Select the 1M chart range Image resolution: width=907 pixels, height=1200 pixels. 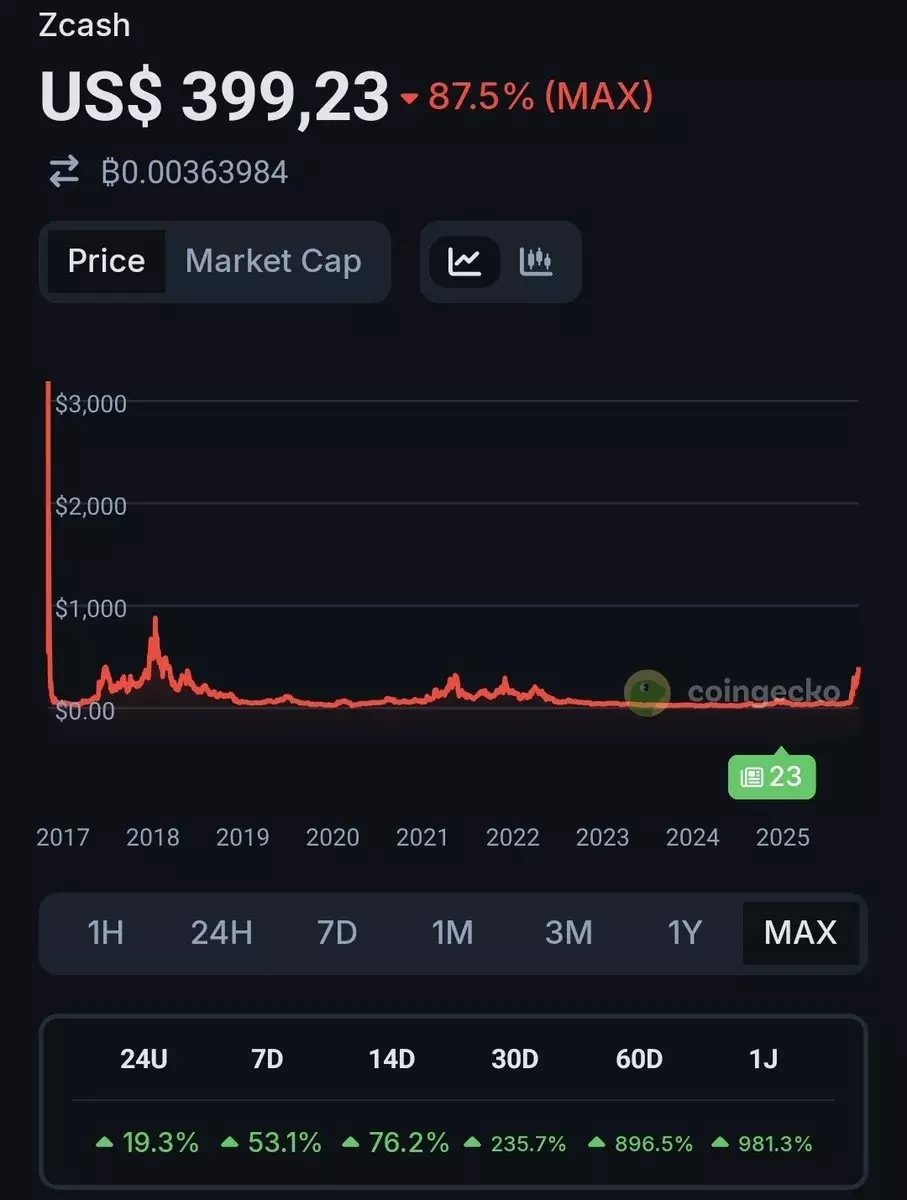(x=452, y=933)
